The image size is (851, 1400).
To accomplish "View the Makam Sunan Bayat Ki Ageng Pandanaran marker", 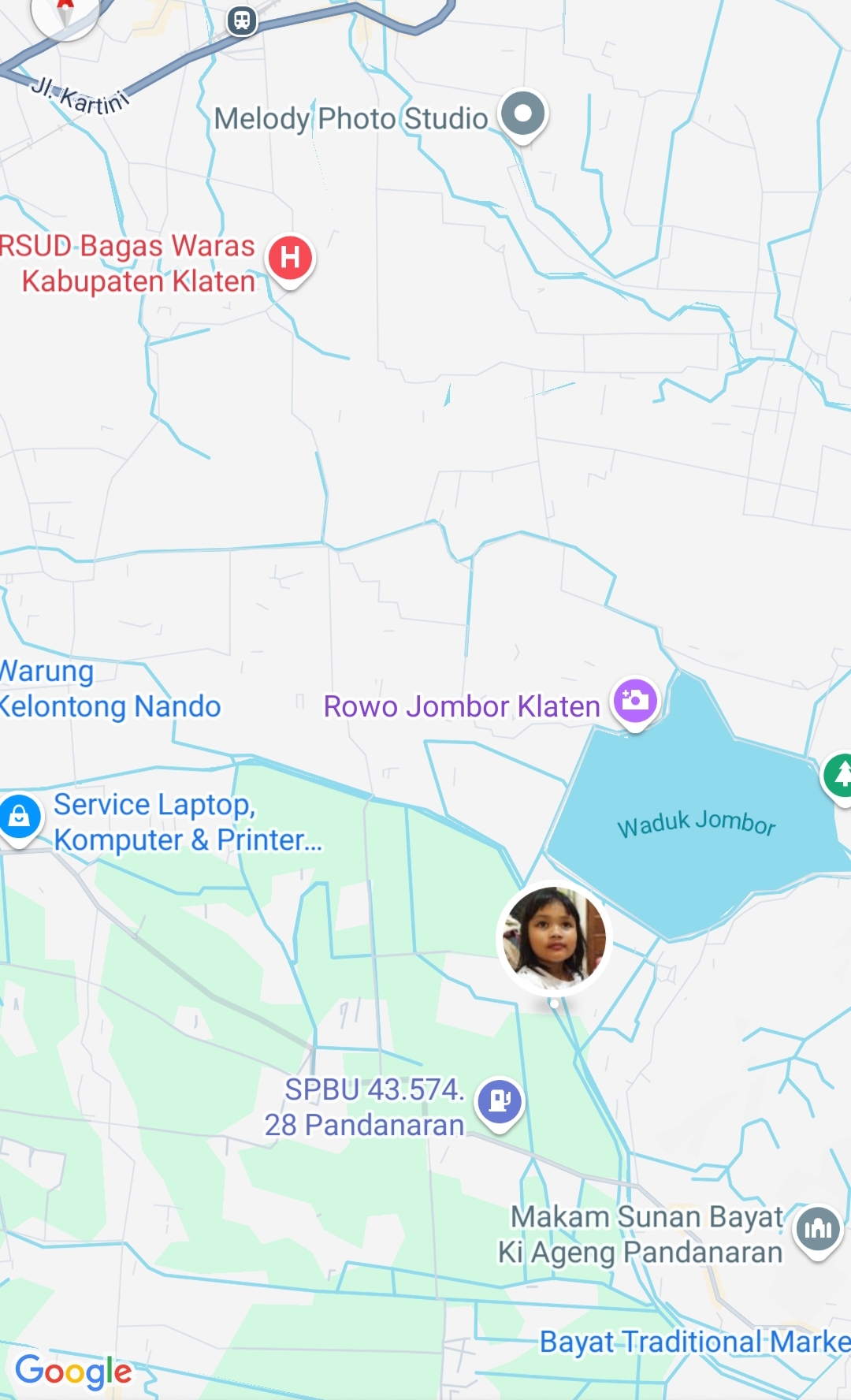I will coord(818,1229).
